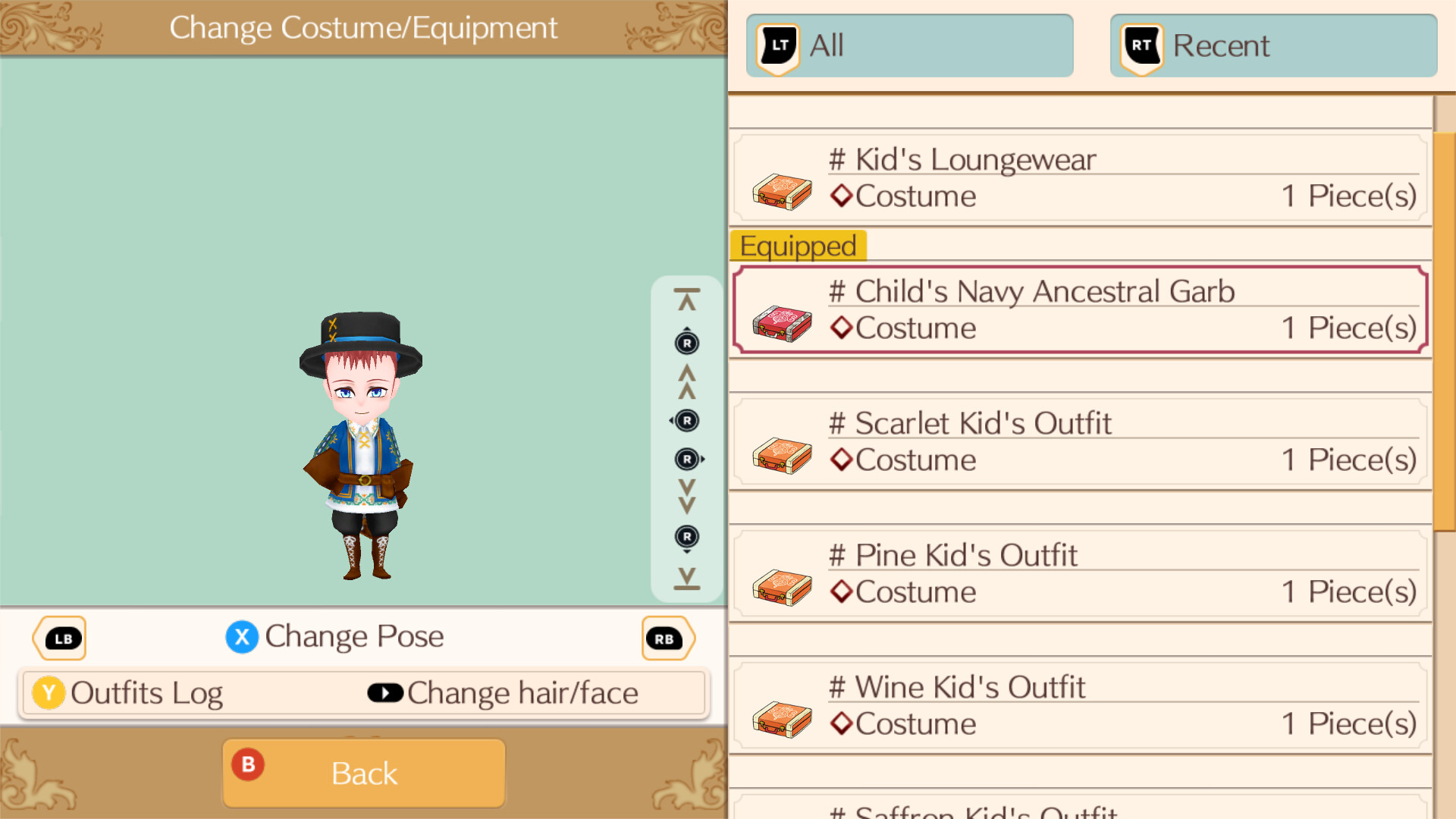Select the Kid's Loungewear costume
Viewport: 1456px width, 819px height.
[1080, 179]
